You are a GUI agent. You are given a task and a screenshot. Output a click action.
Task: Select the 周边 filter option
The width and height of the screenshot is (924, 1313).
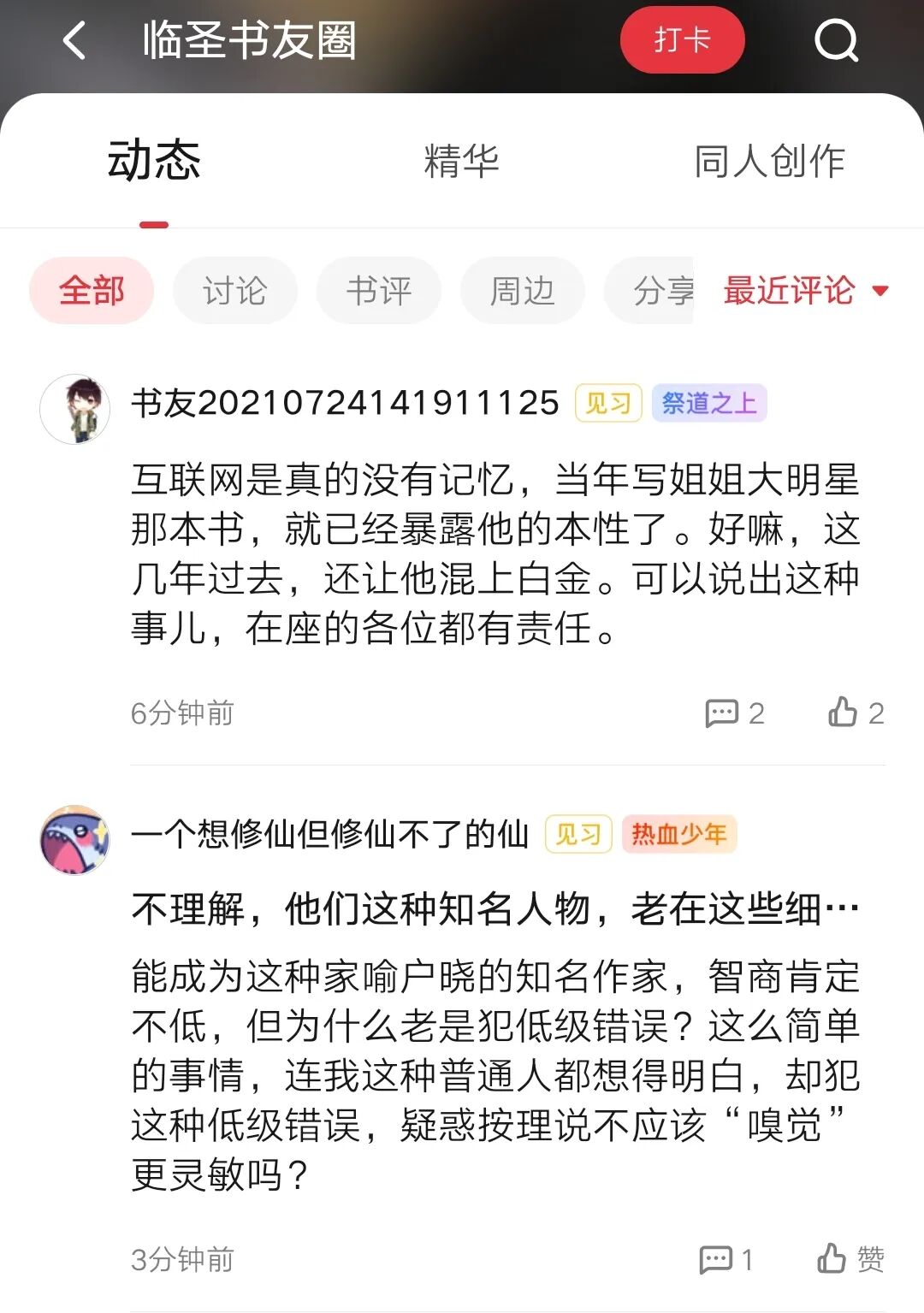(x=522, y=290)
